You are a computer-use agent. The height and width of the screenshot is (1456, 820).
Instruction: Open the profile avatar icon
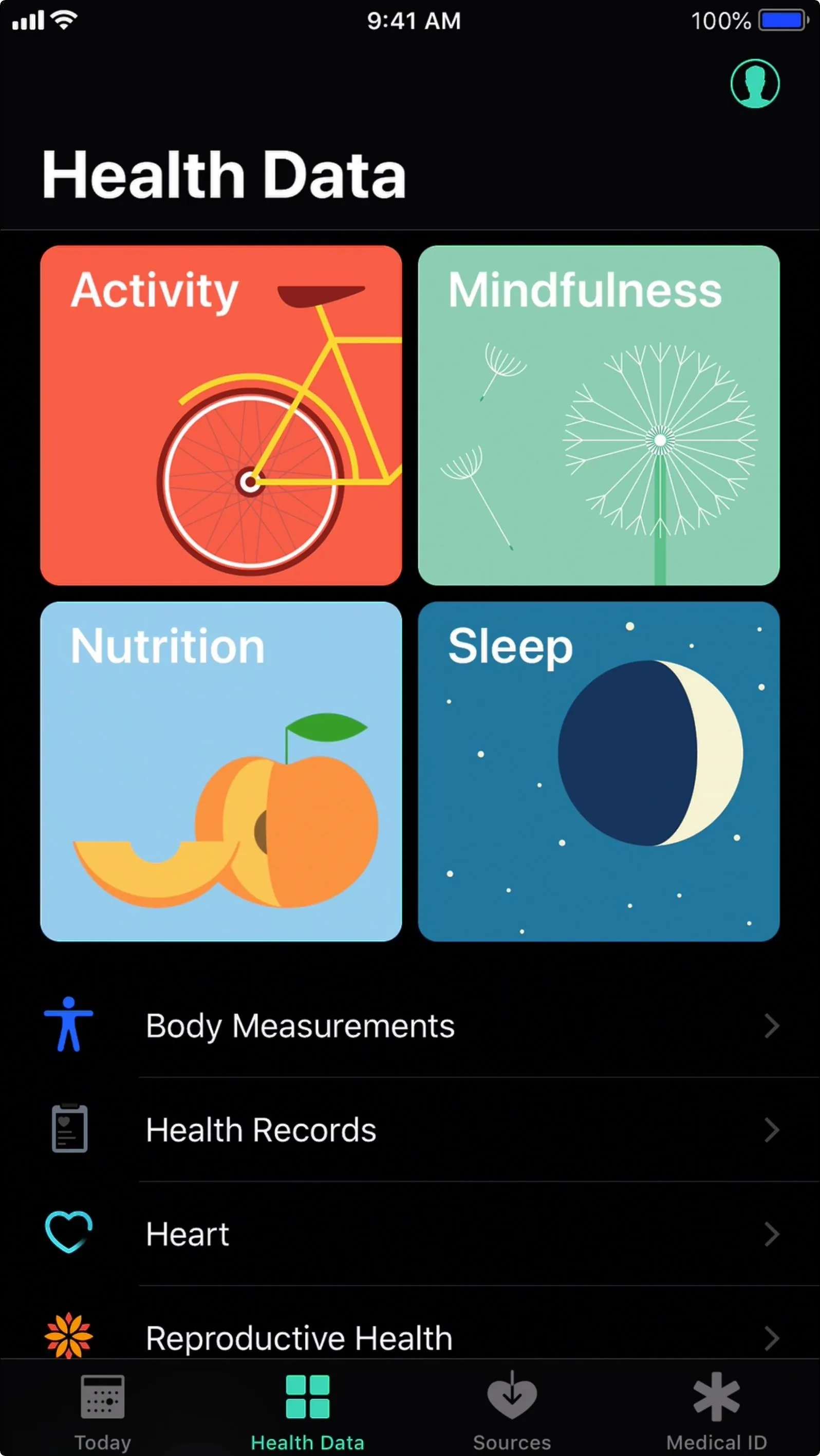[754, 84]
